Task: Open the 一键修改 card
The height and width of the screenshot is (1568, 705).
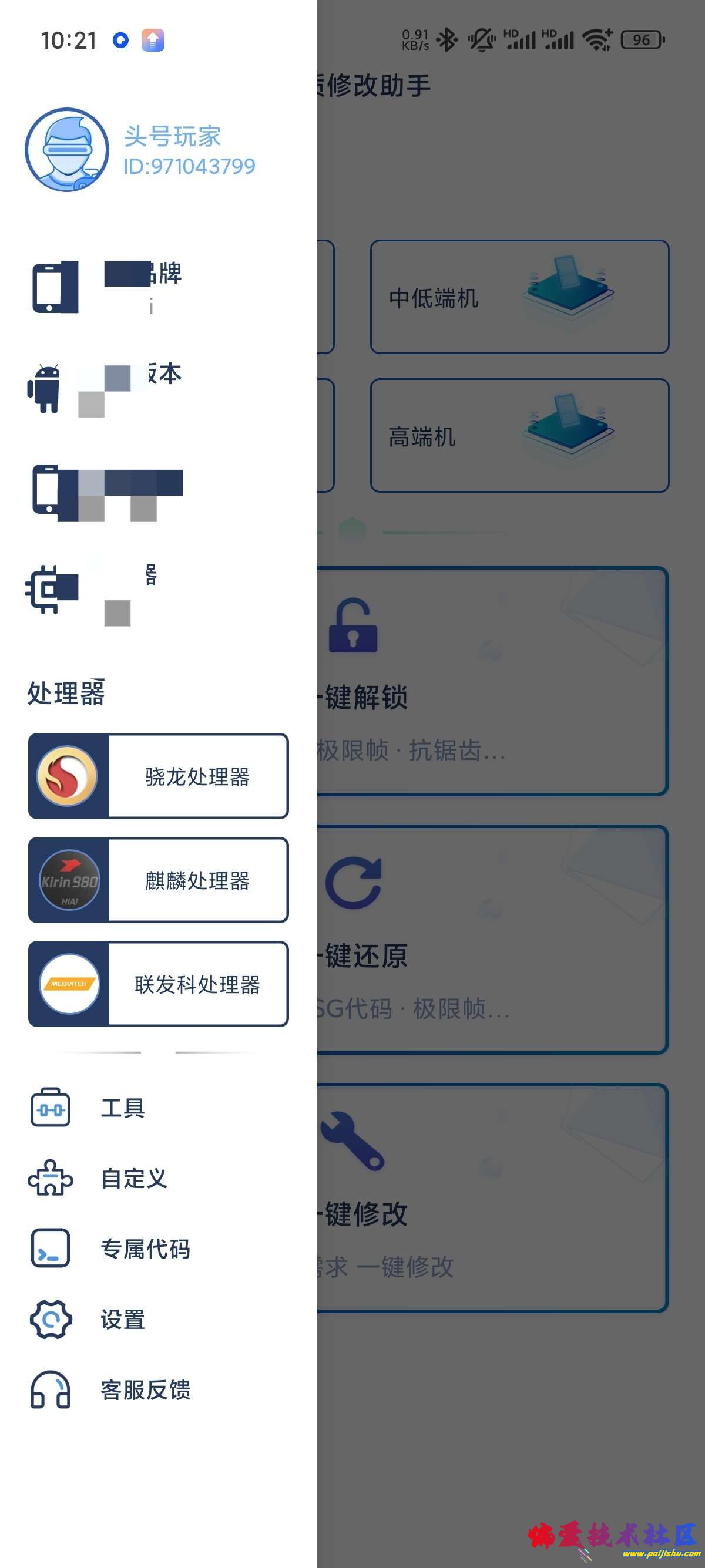Action: point(492,1198)
